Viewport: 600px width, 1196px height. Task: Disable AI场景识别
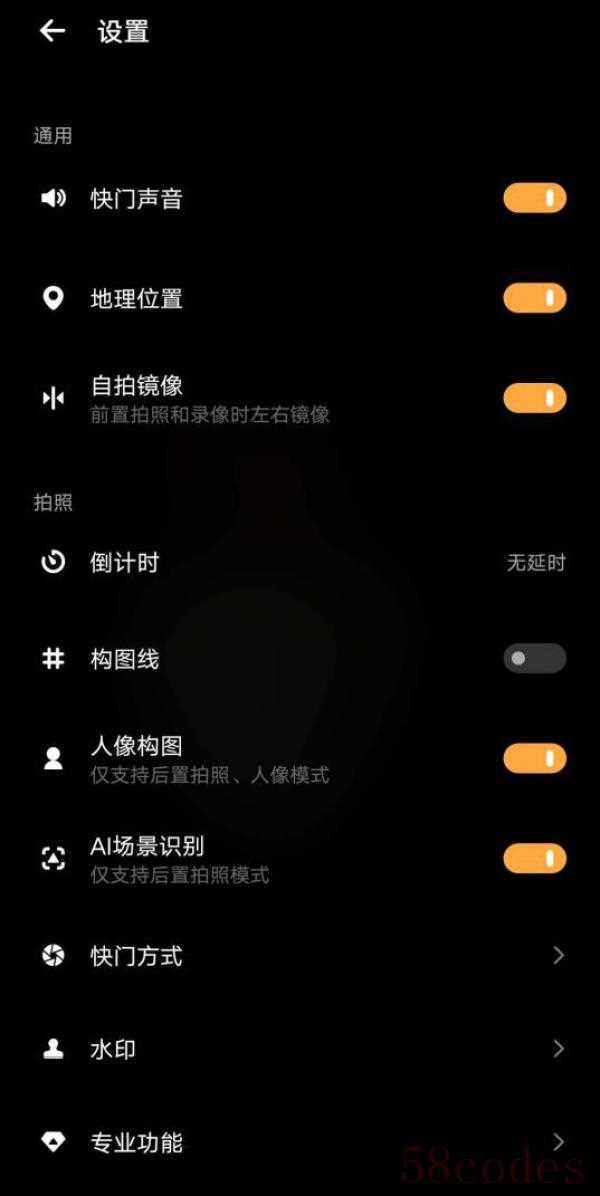534,858
